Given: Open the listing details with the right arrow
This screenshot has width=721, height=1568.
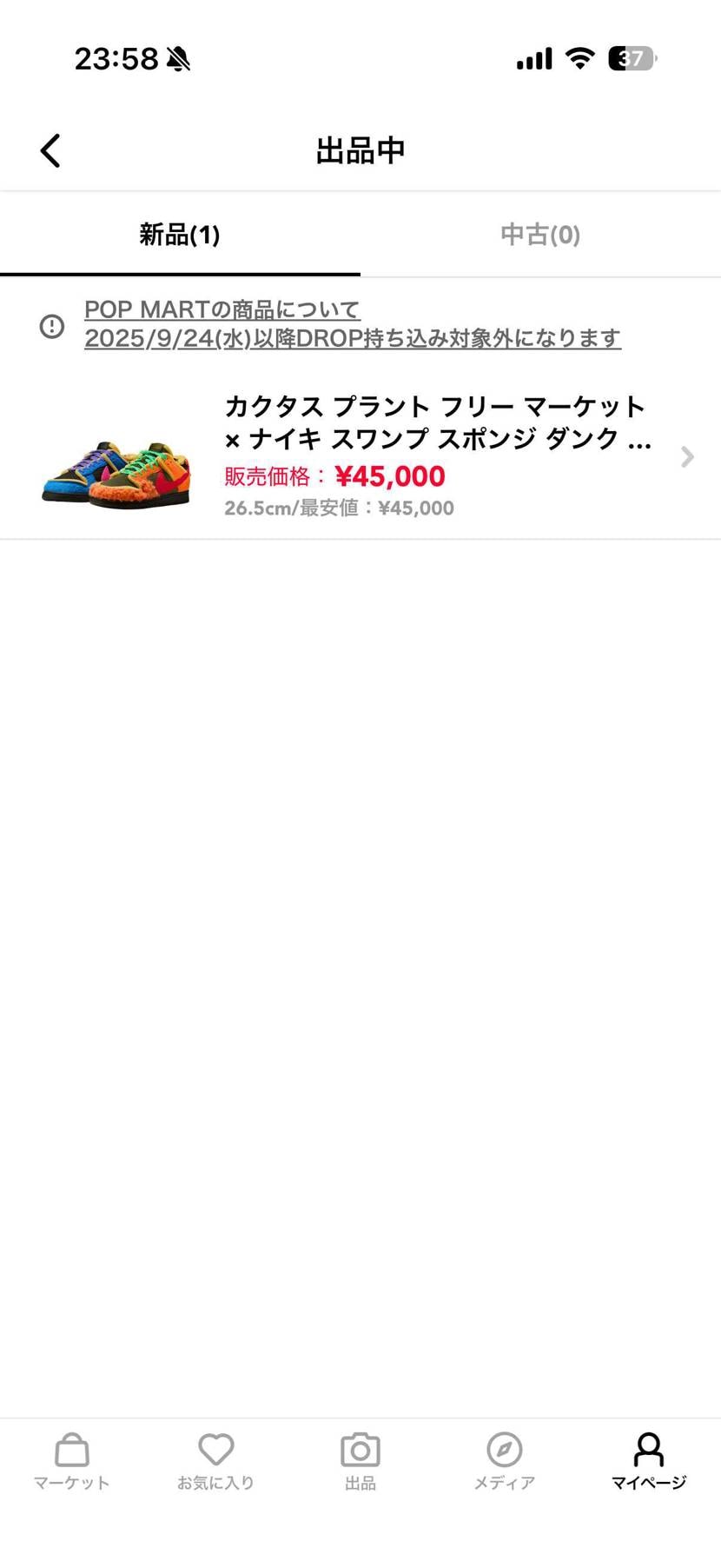Looking at the screenshot, I should (x=687, y=456).
